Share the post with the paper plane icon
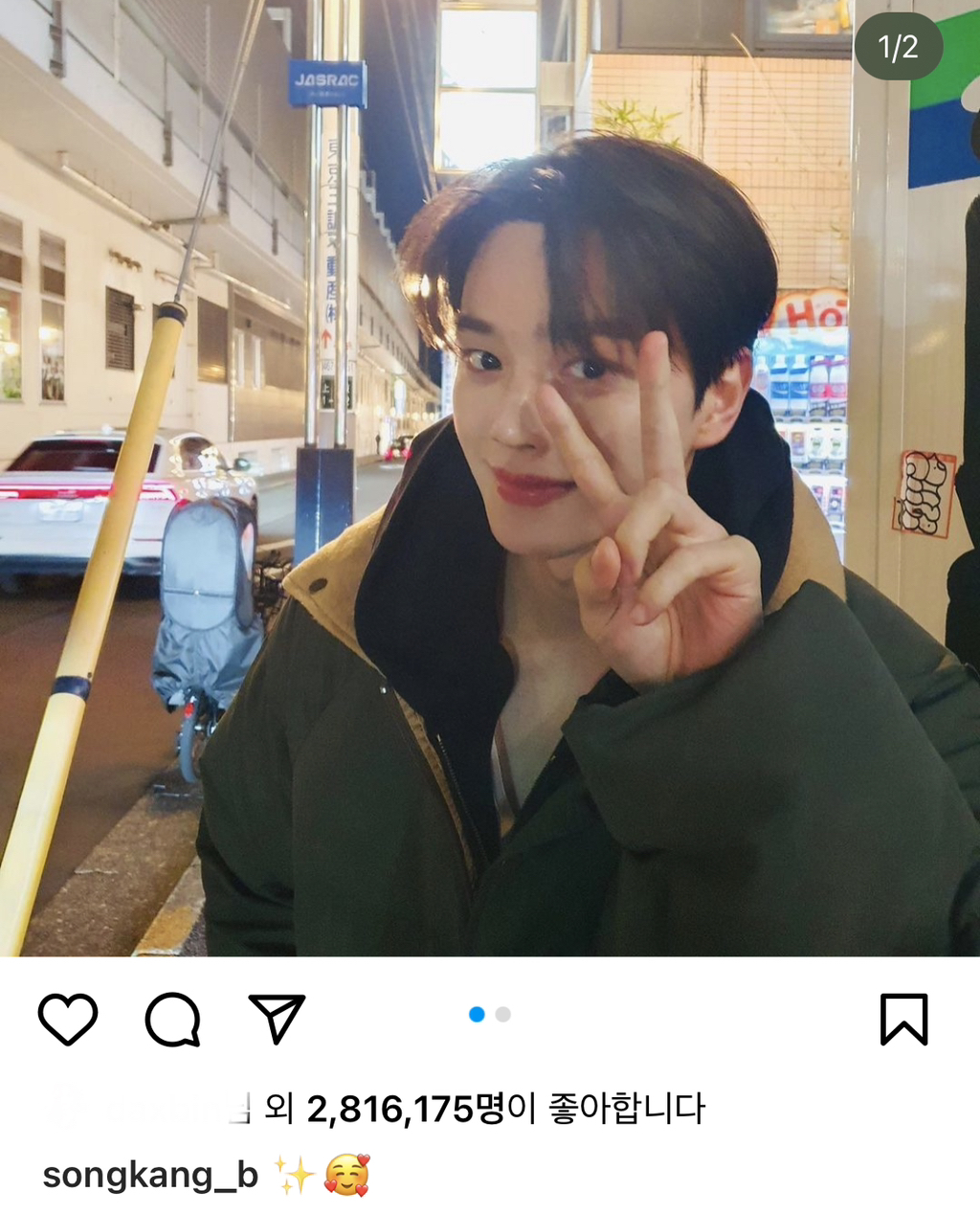Screen dimensions: 980x1214 tap(277, 1018)
